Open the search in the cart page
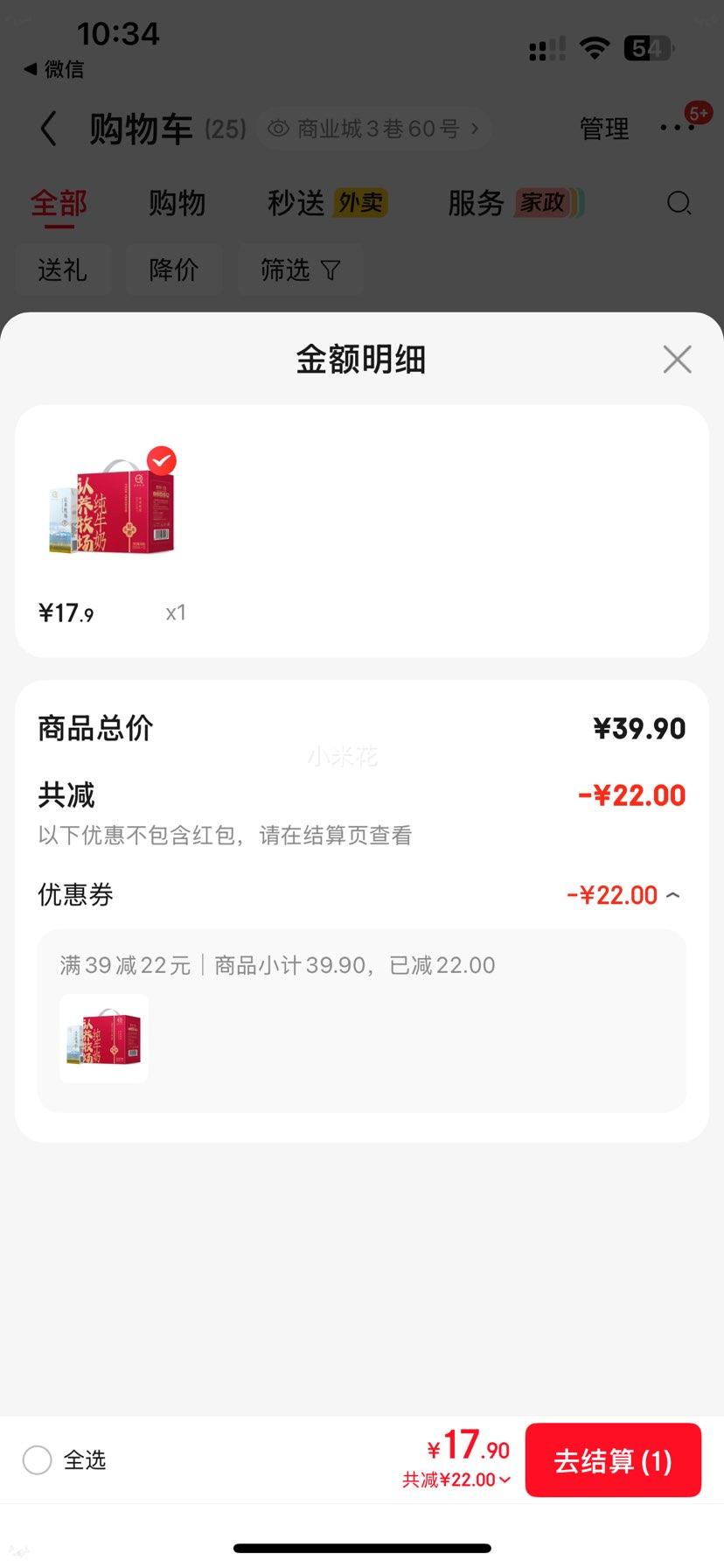The width and height of the screenshot is (724, 1568). click(679, 203)
